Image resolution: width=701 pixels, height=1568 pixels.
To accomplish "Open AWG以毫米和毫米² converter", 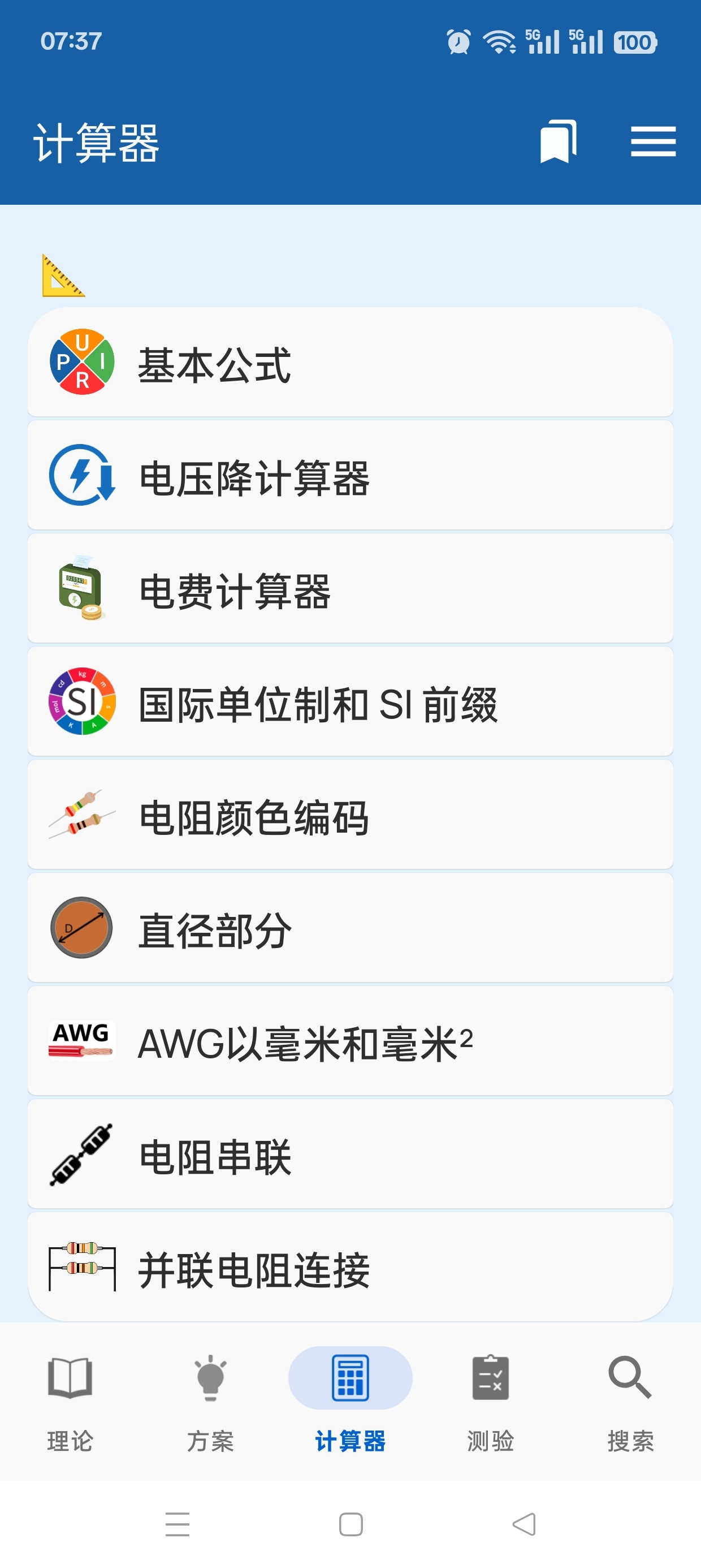I will click(x=350, y=1041).
